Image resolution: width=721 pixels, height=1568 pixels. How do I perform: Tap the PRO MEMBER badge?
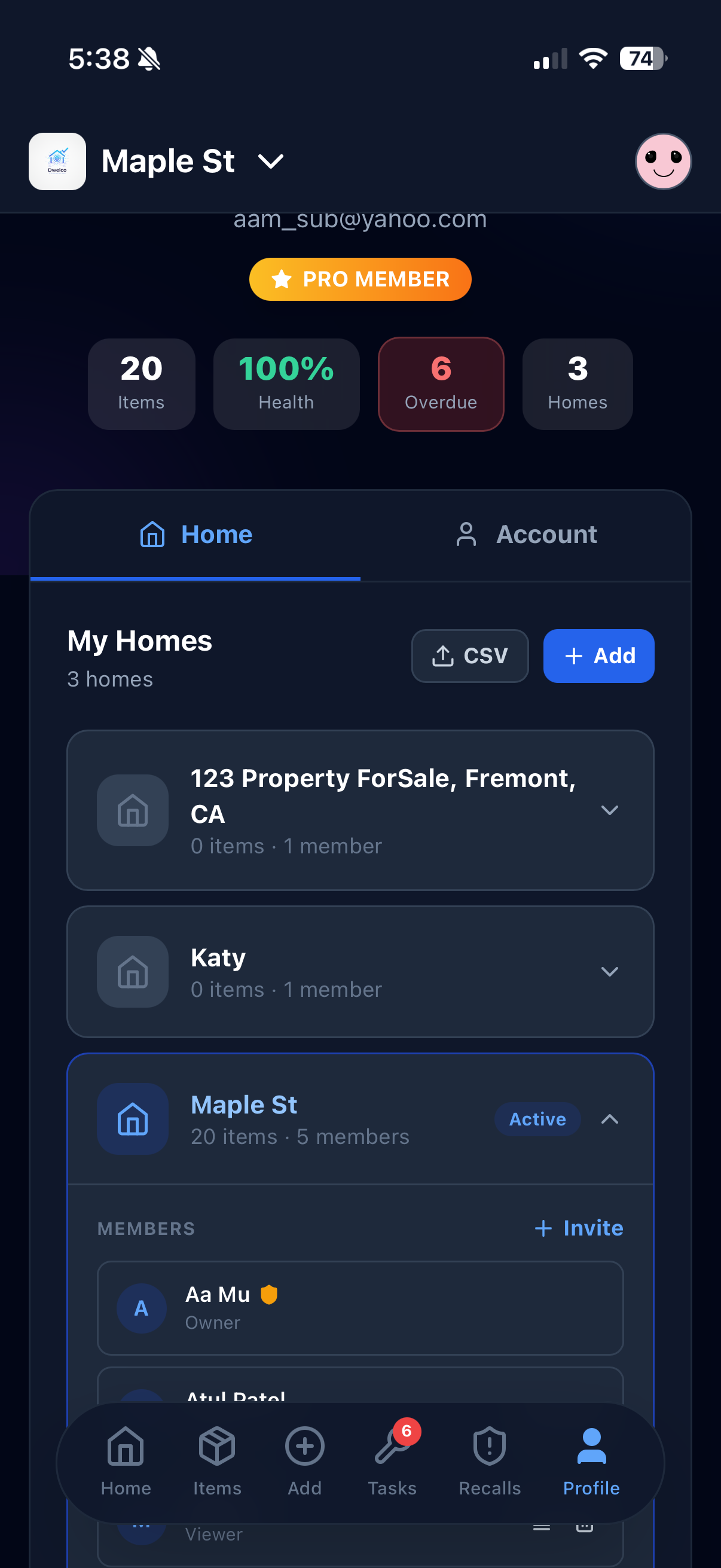(359, 279)
